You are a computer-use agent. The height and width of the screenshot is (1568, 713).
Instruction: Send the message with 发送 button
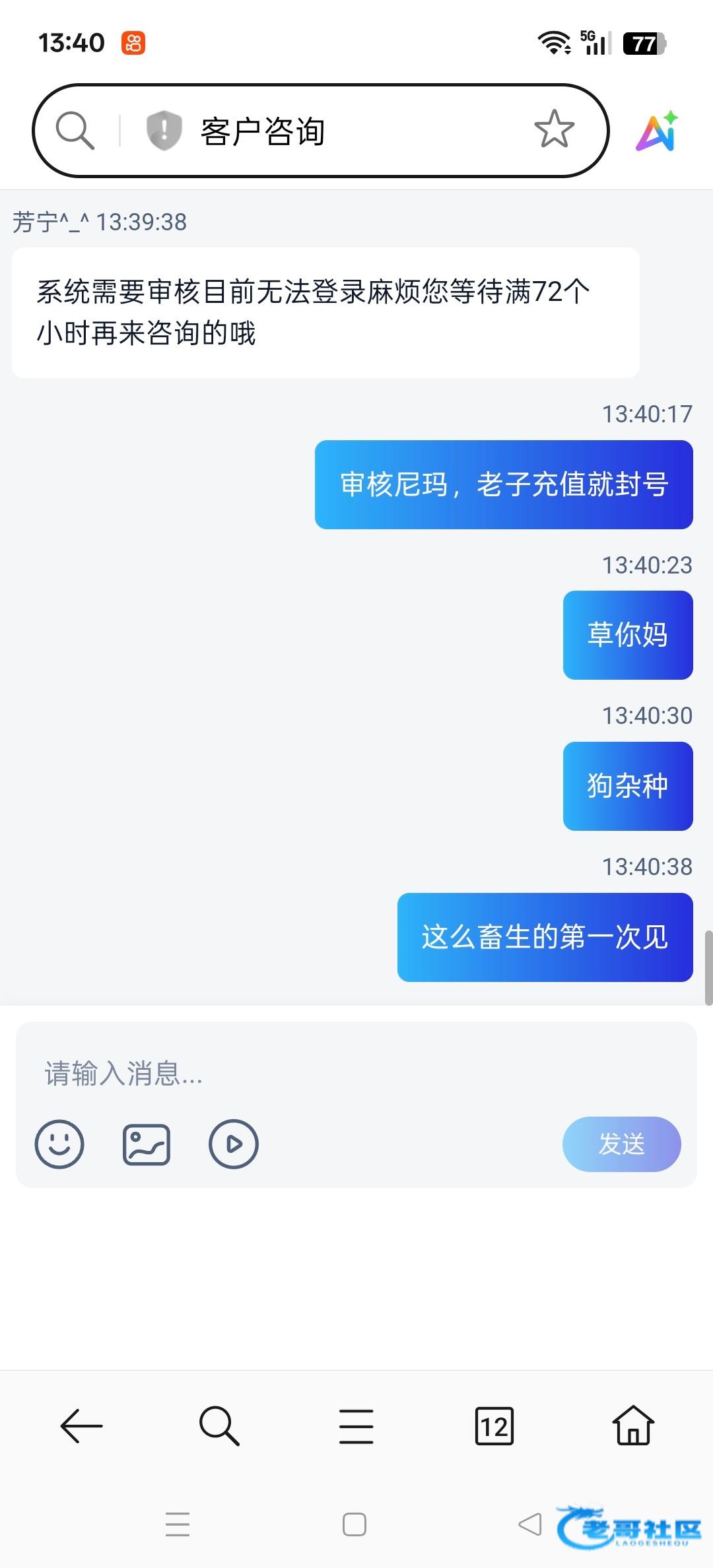pyautogui.click(x=621, y=1144)
